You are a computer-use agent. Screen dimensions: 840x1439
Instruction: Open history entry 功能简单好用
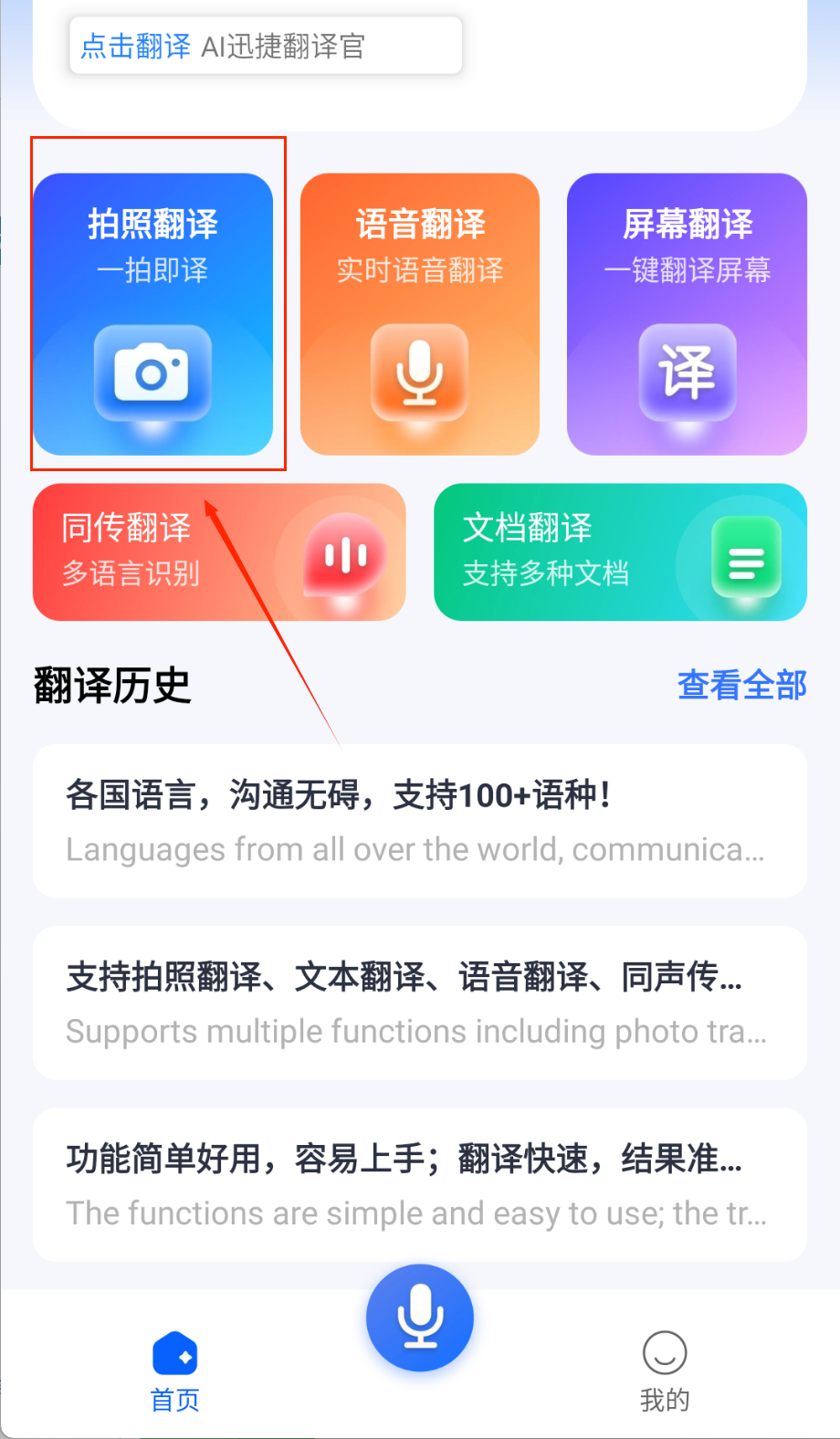click(x=420, y=1184)
